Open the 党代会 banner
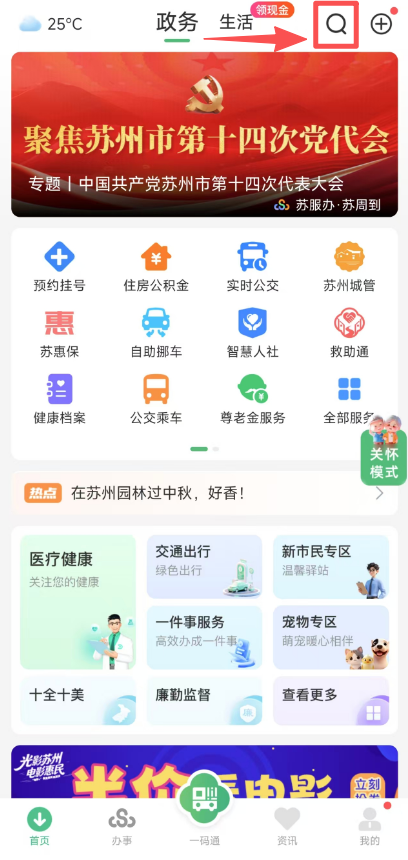 (x=205, y=134)
